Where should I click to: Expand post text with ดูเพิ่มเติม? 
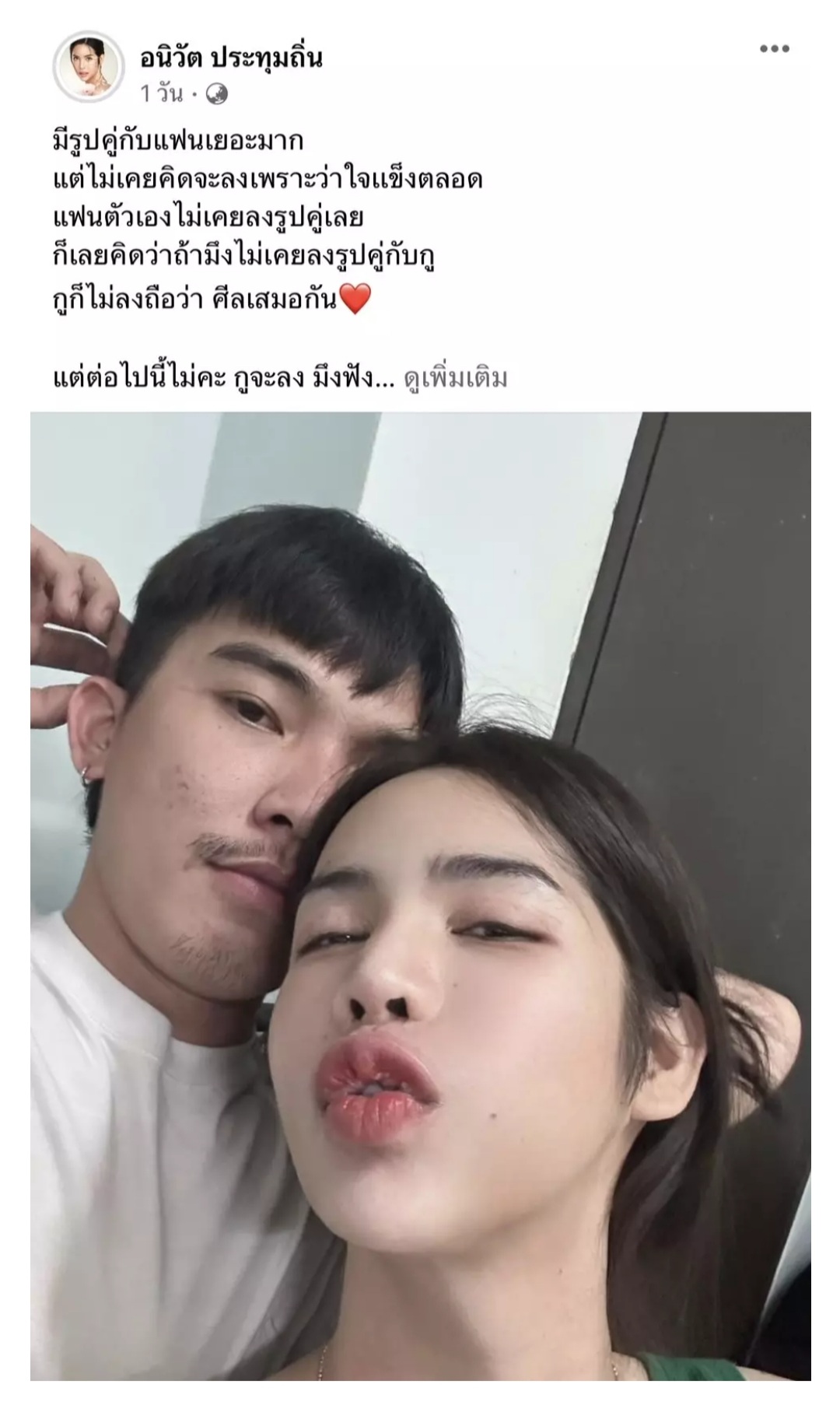tap(456, 379)
